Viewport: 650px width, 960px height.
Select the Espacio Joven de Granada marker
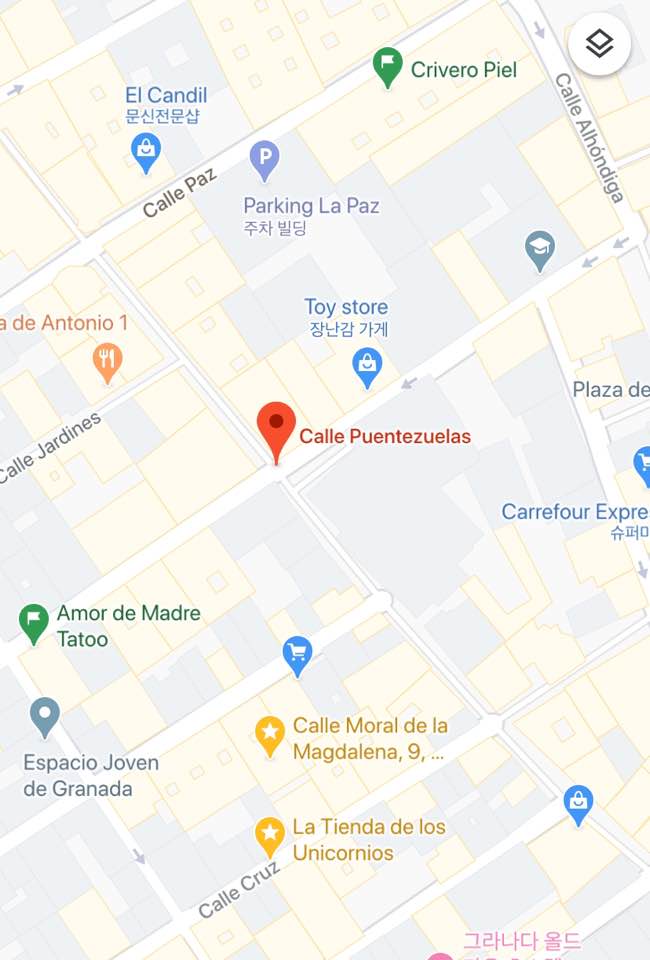point(44,718)
